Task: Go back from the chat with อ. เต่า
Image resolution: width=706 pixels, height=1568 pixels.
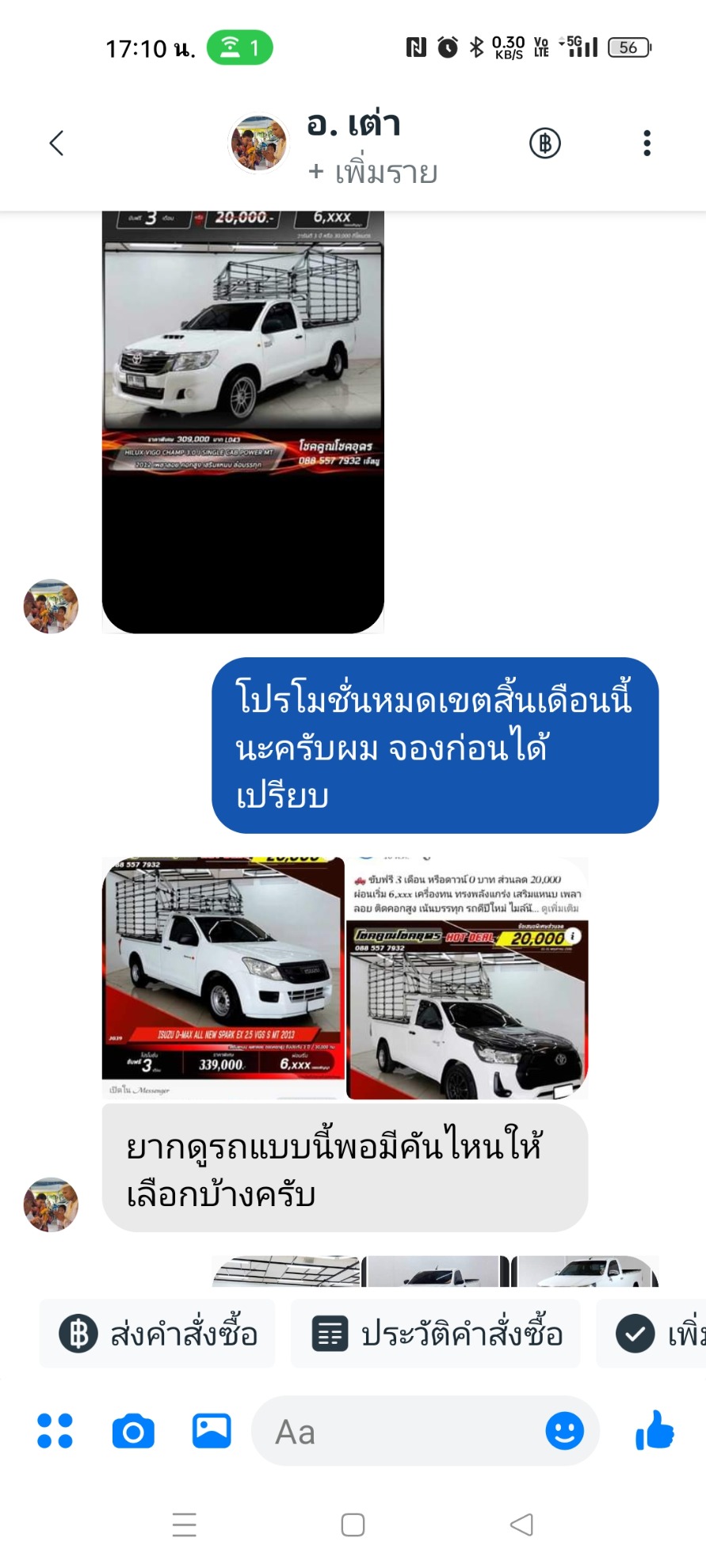Action: coord(56,143)
